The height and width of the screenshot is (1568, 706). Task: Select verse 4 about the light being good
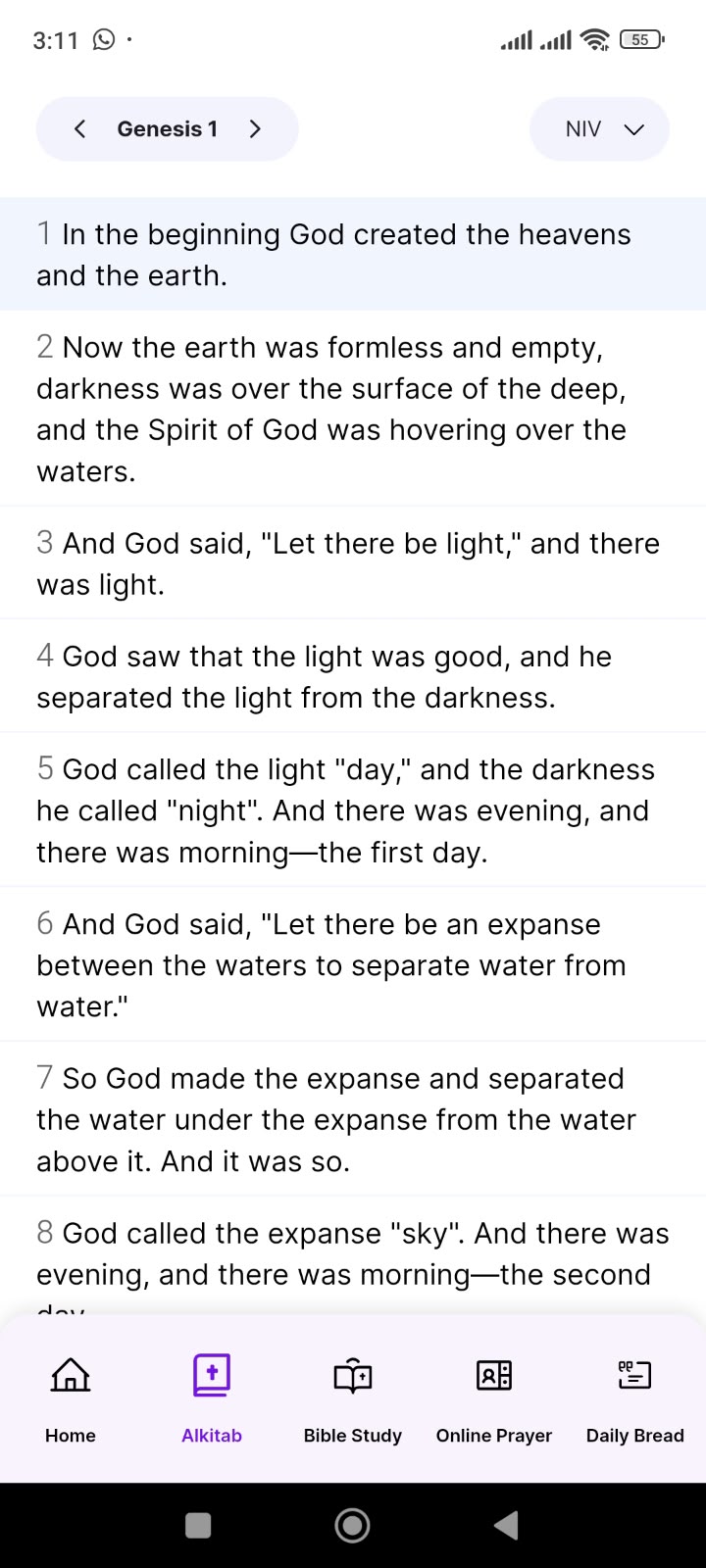353,676
